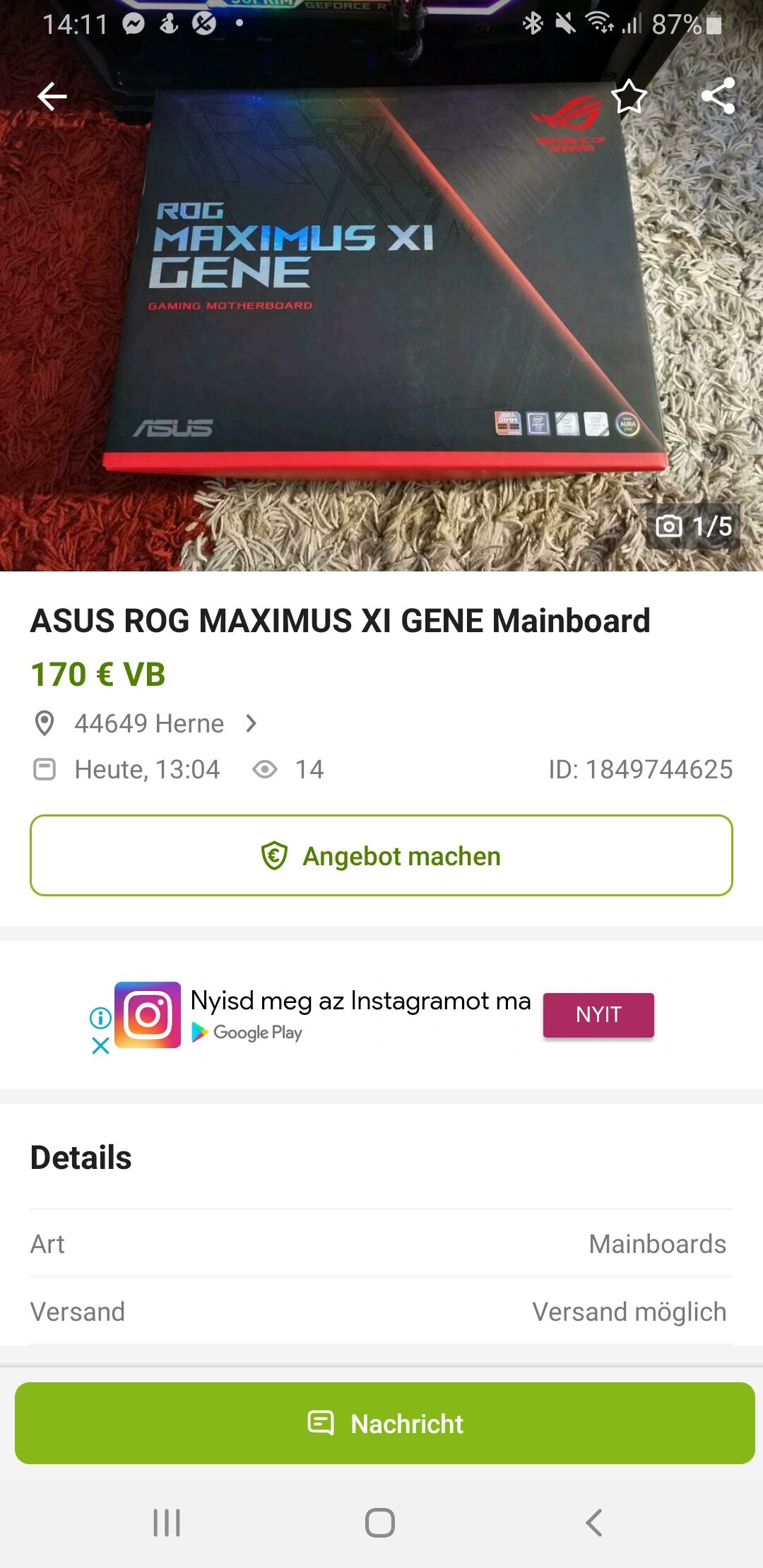Image resolution: width=763 pixels, height=1568 pixels.
Task: Go back using the top-left arrow
Action: tap(52, 96)
